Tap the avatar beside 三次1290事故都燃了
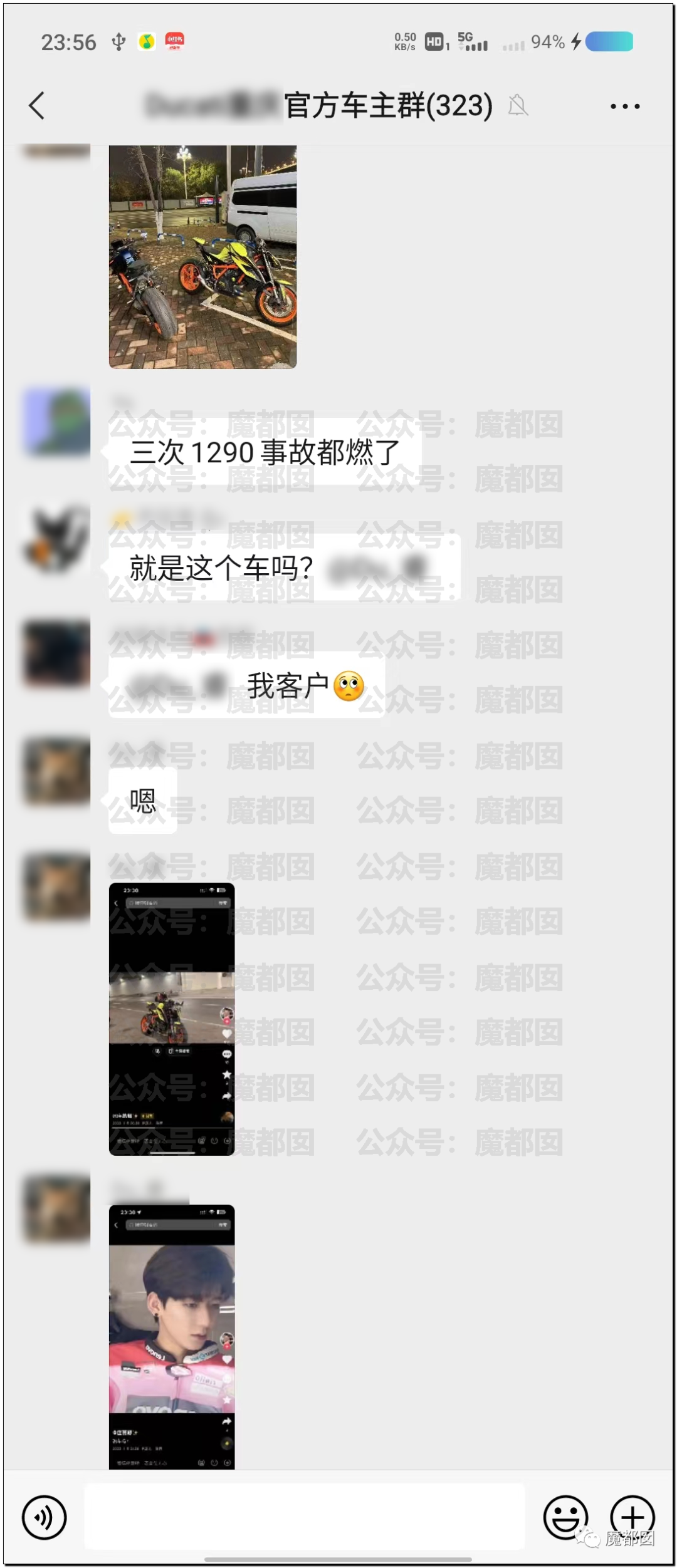This screenshot has height=1568, width=677. (57, 422)
